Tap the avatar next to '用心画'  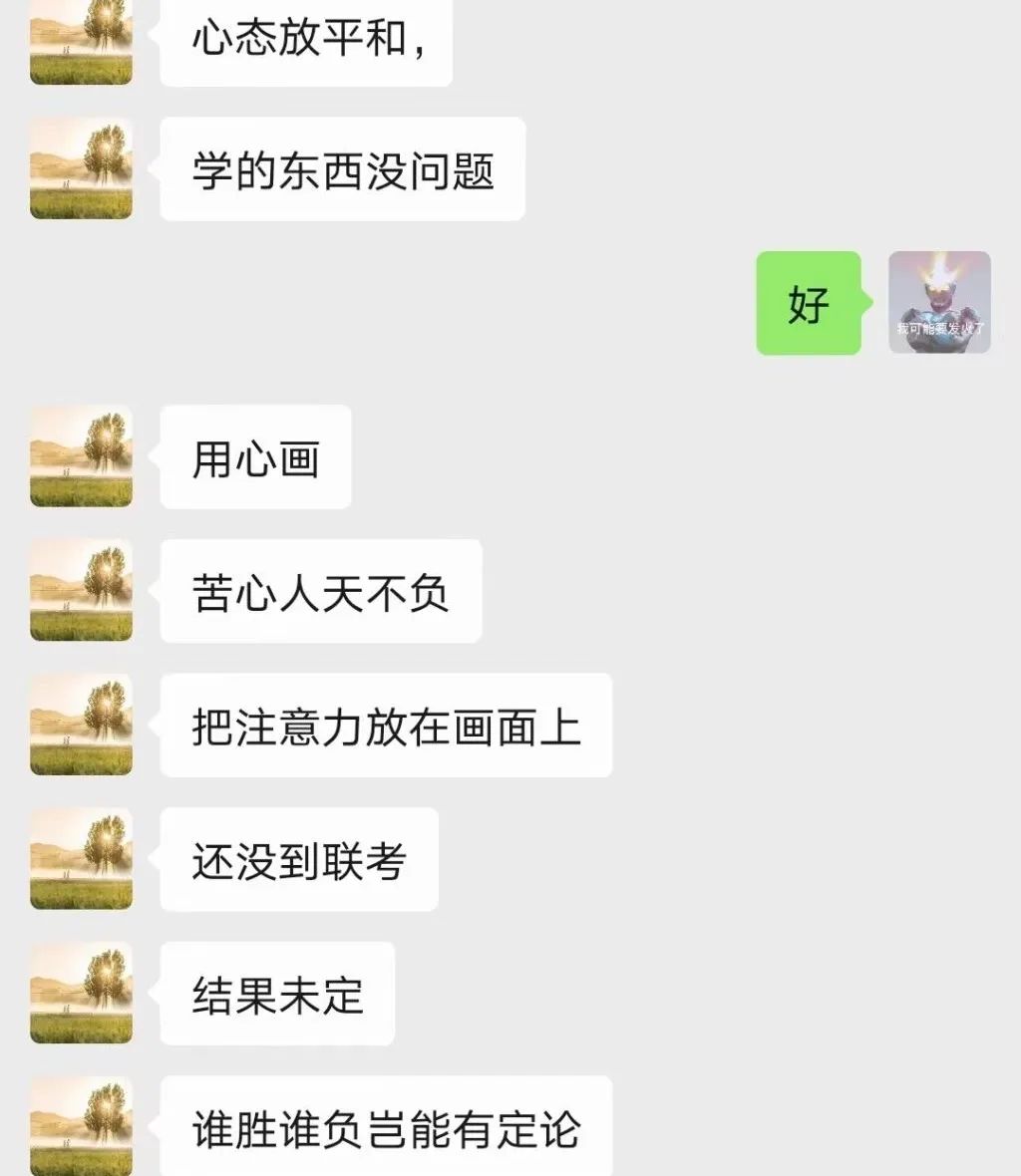click(x=81, y=456)
